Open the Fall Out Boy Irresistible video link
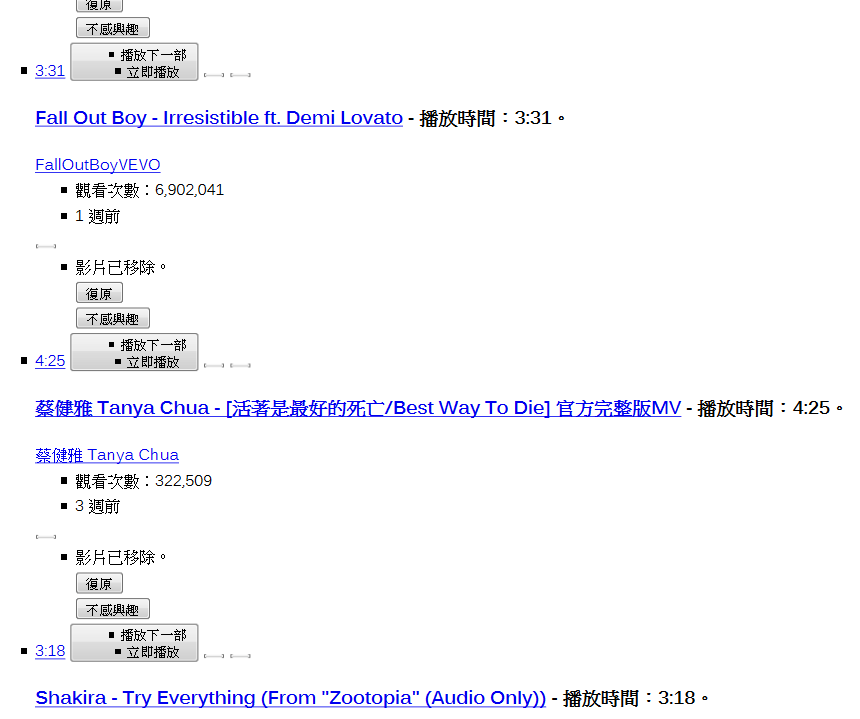This screenshot has height=719, width=860. 219,118
